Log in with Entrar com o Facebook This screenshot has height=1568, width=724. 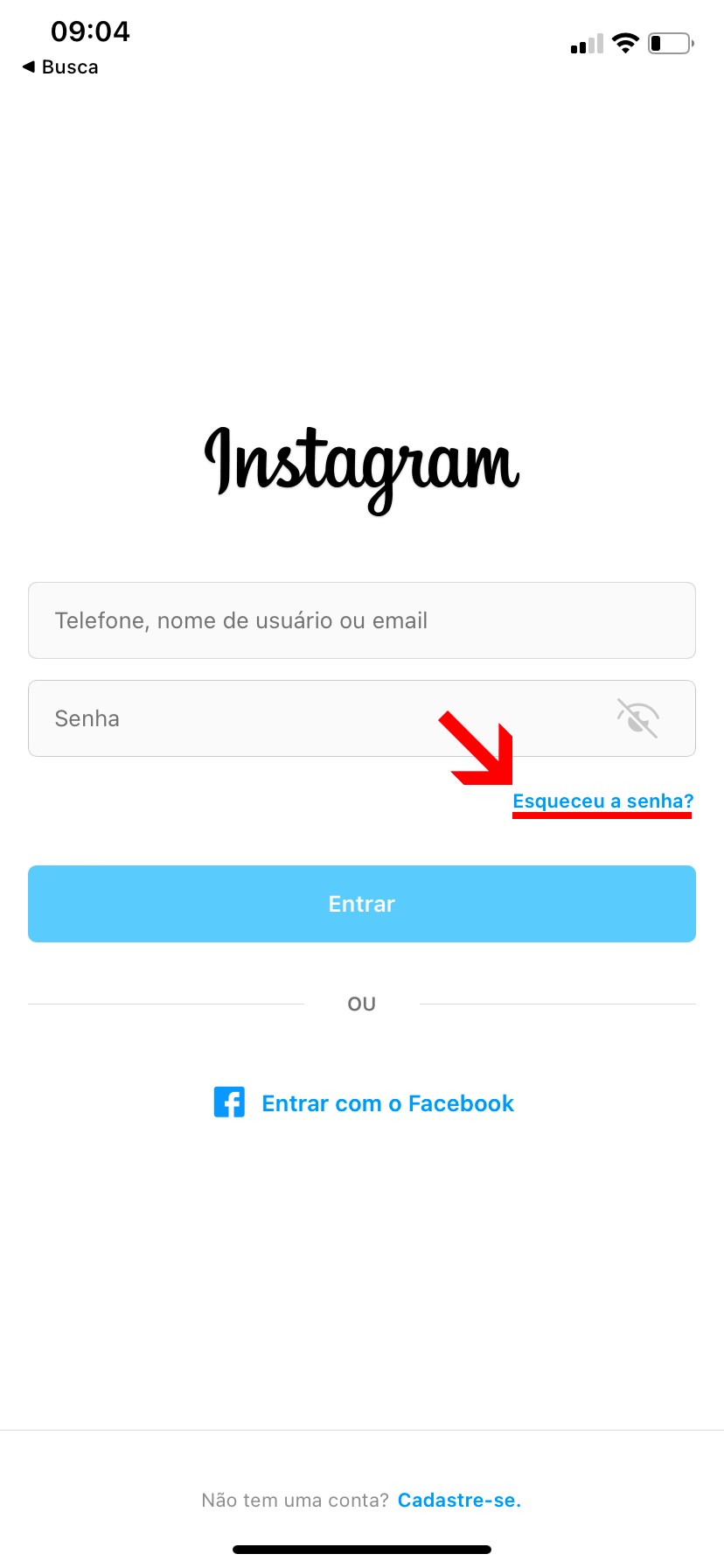coord(364,1103)
